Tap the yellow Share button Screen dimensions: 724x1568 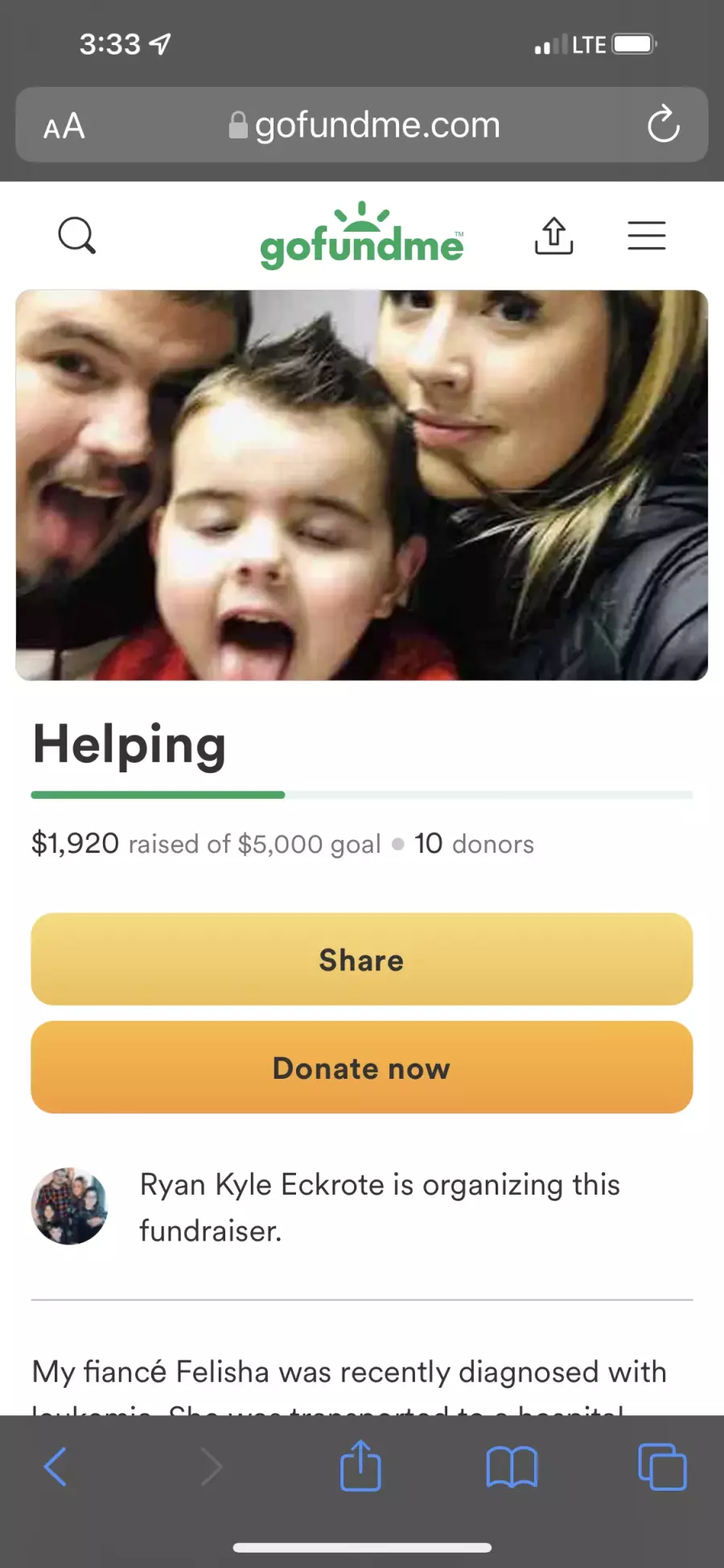[362, 959]
